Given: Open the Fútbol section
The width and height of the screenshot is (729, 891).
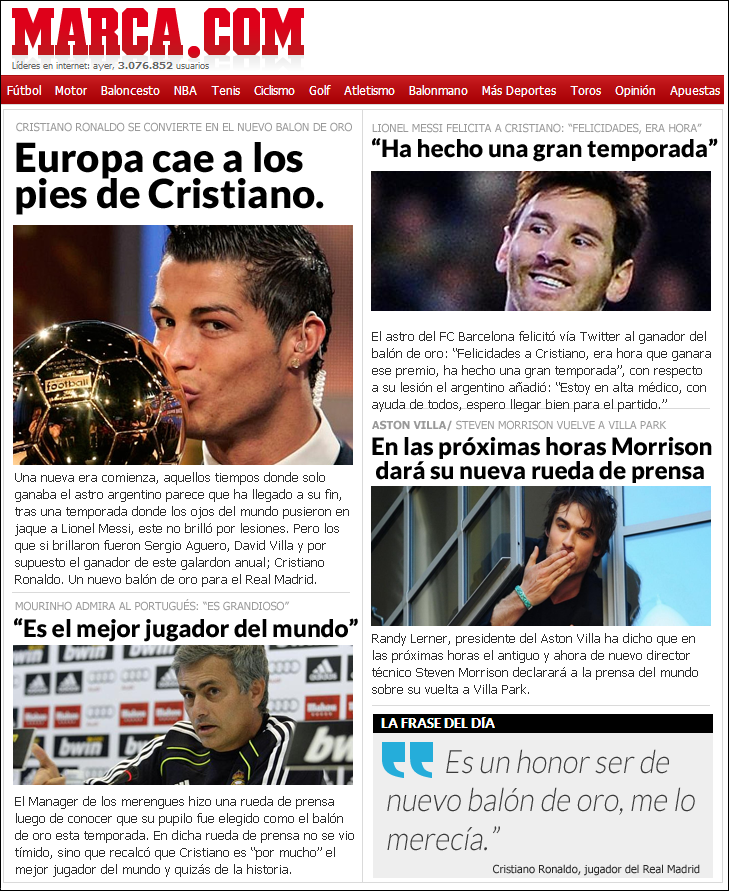Looking at the screenshot, I should coord(24,91).
